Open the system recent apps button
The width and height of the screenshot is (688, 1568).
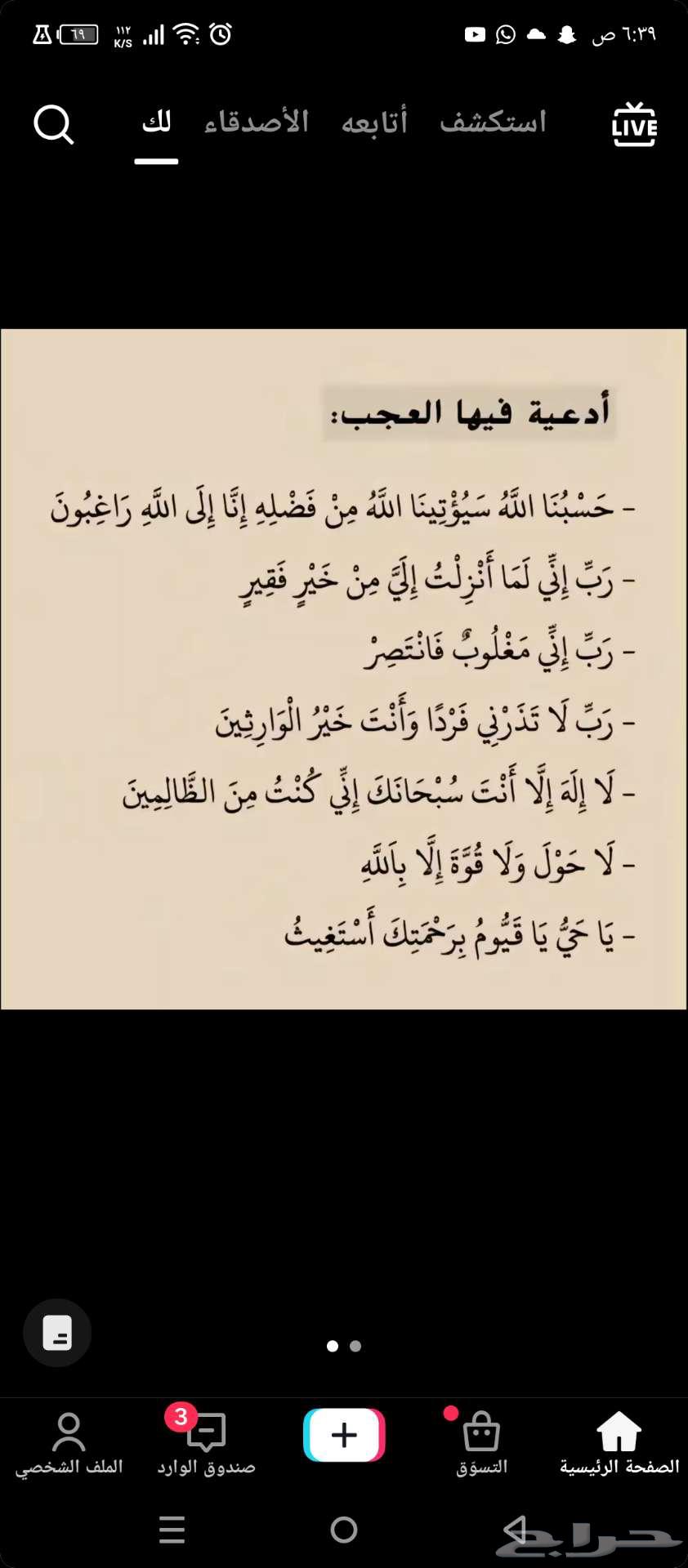coord(172,1529)
